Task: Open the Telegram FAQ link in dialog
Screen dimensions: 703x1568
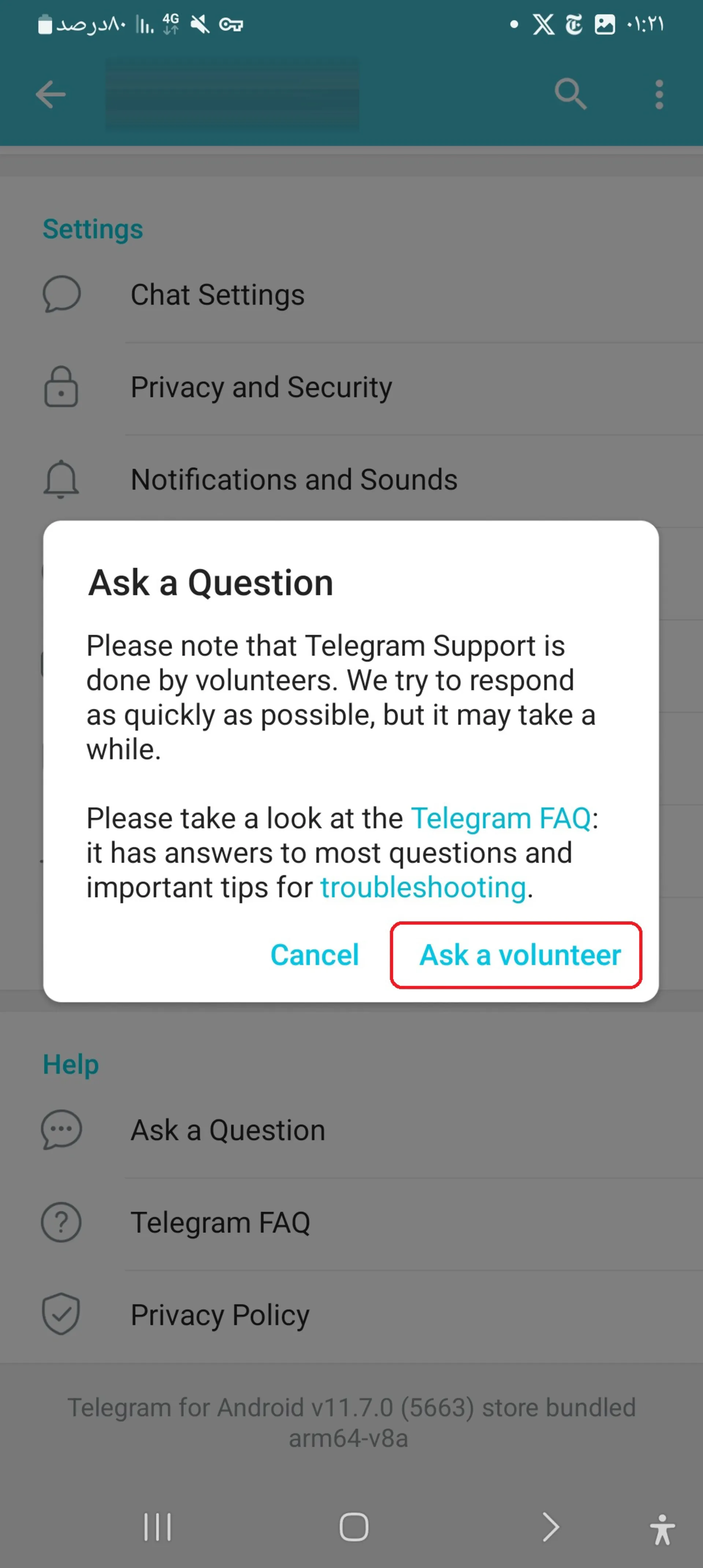Action: (501, 818)
